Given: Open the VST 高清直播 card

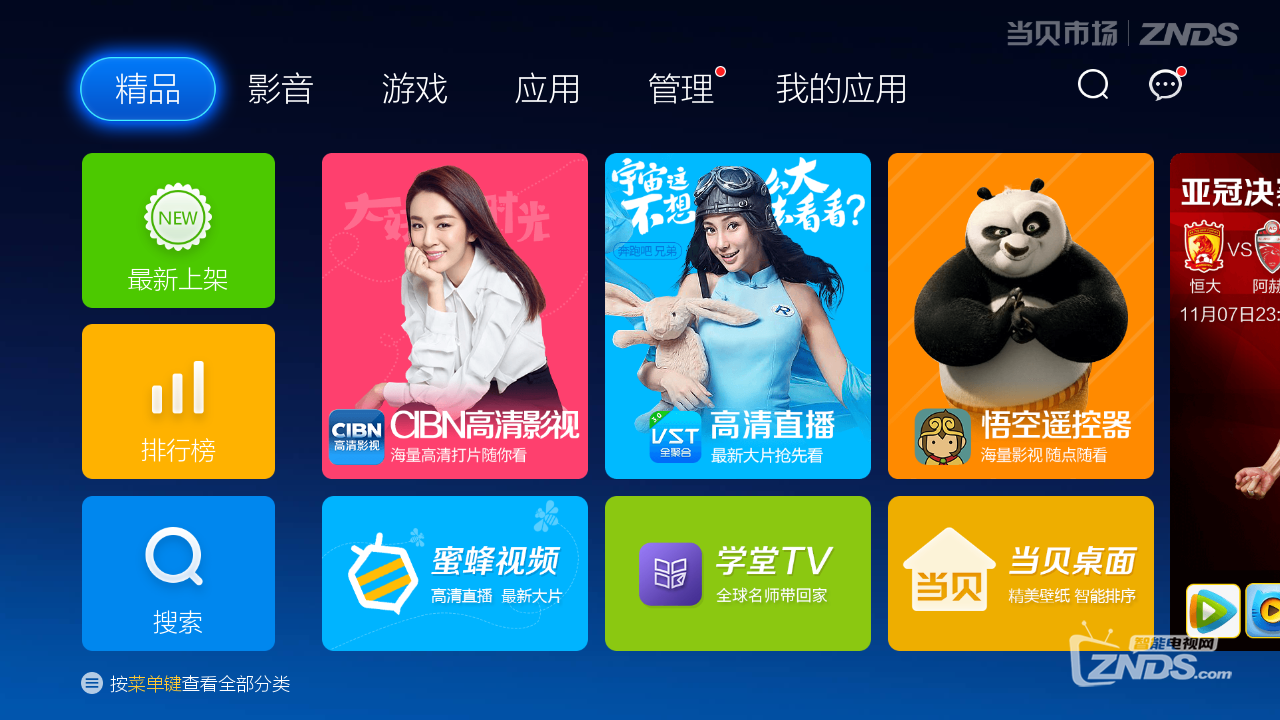Looking at the screenshot, I should 738,316.
